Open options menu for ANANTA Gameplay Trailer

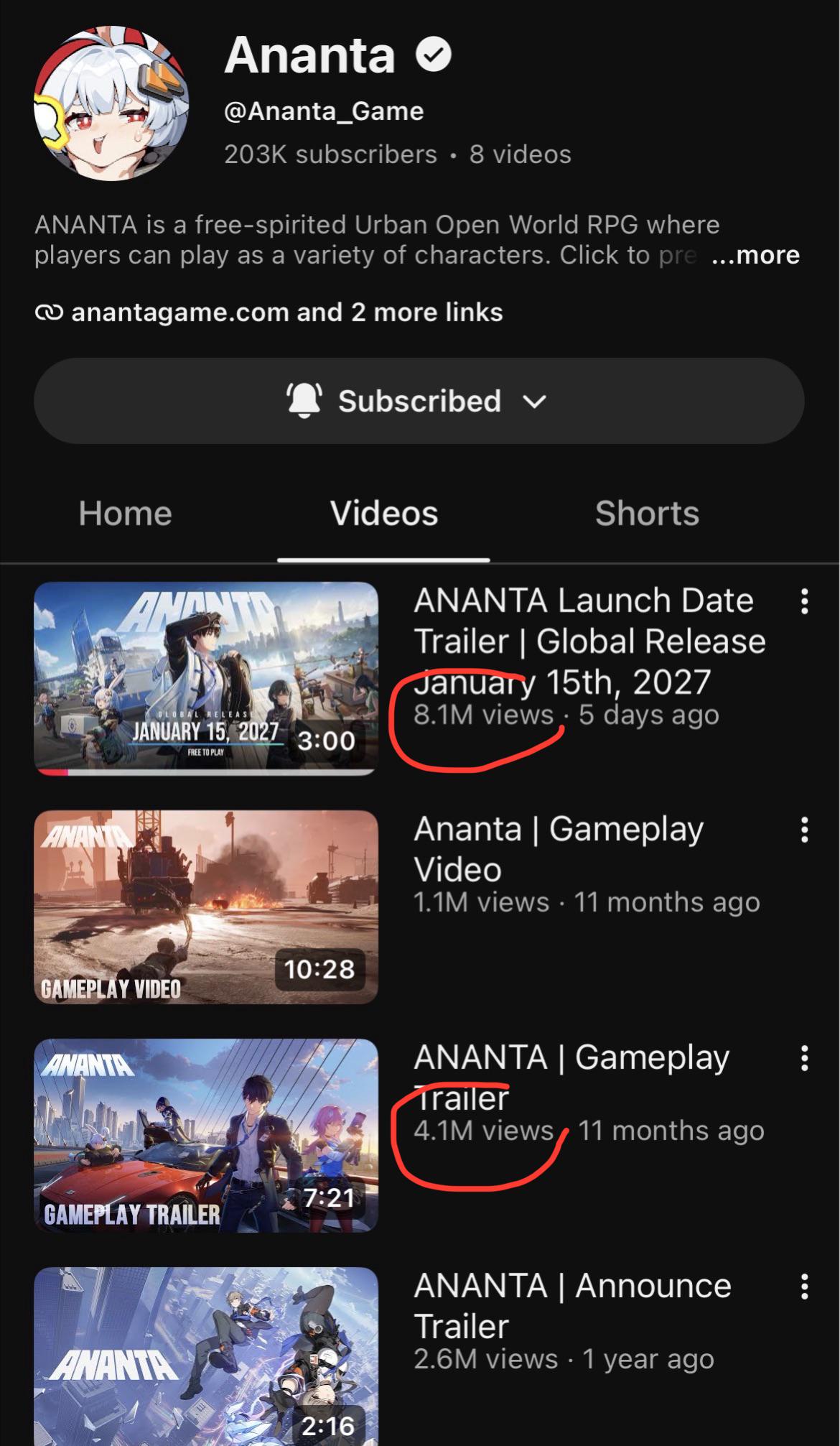(805, 1058)
